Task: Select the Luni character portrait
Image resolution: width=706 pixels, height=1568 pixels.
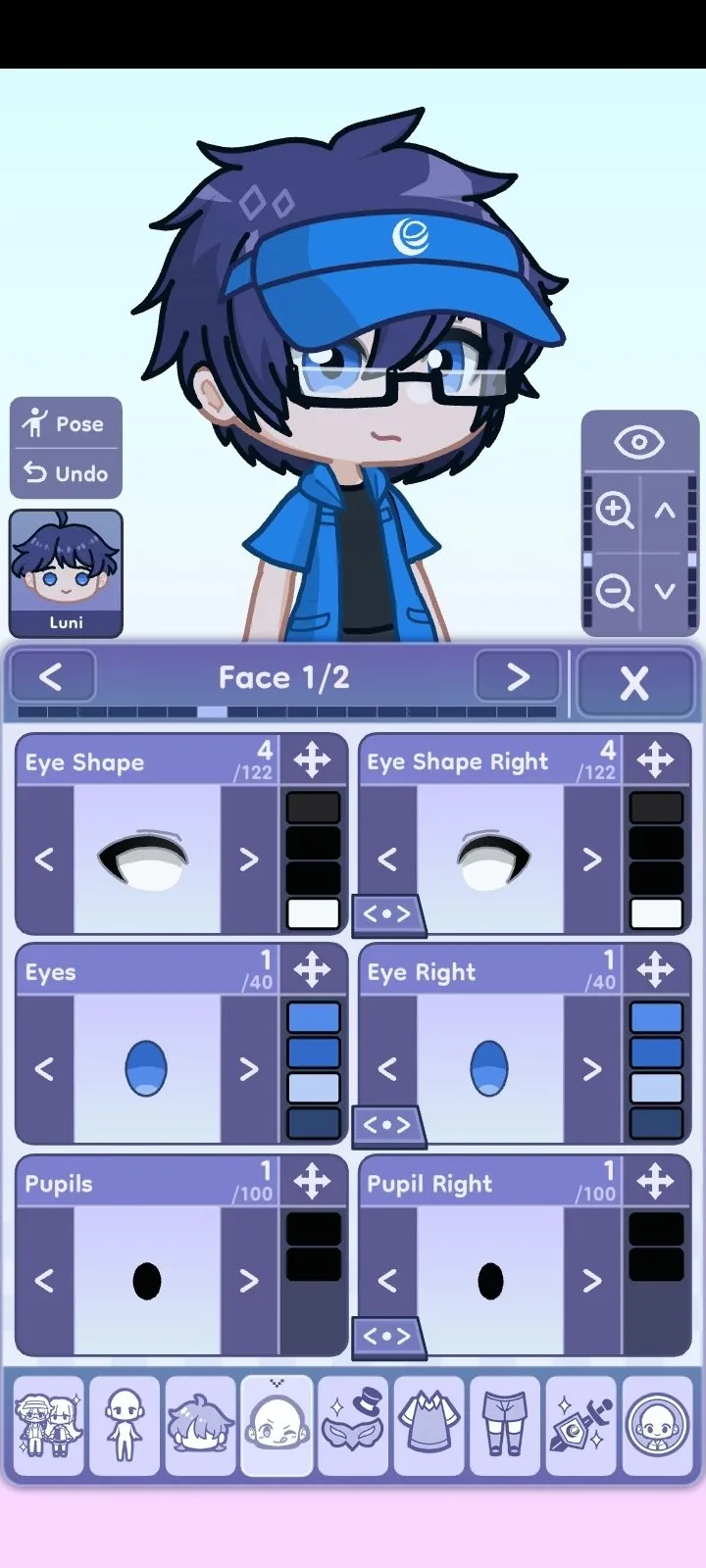Action: pyautogui.click(x=66, y=573)
